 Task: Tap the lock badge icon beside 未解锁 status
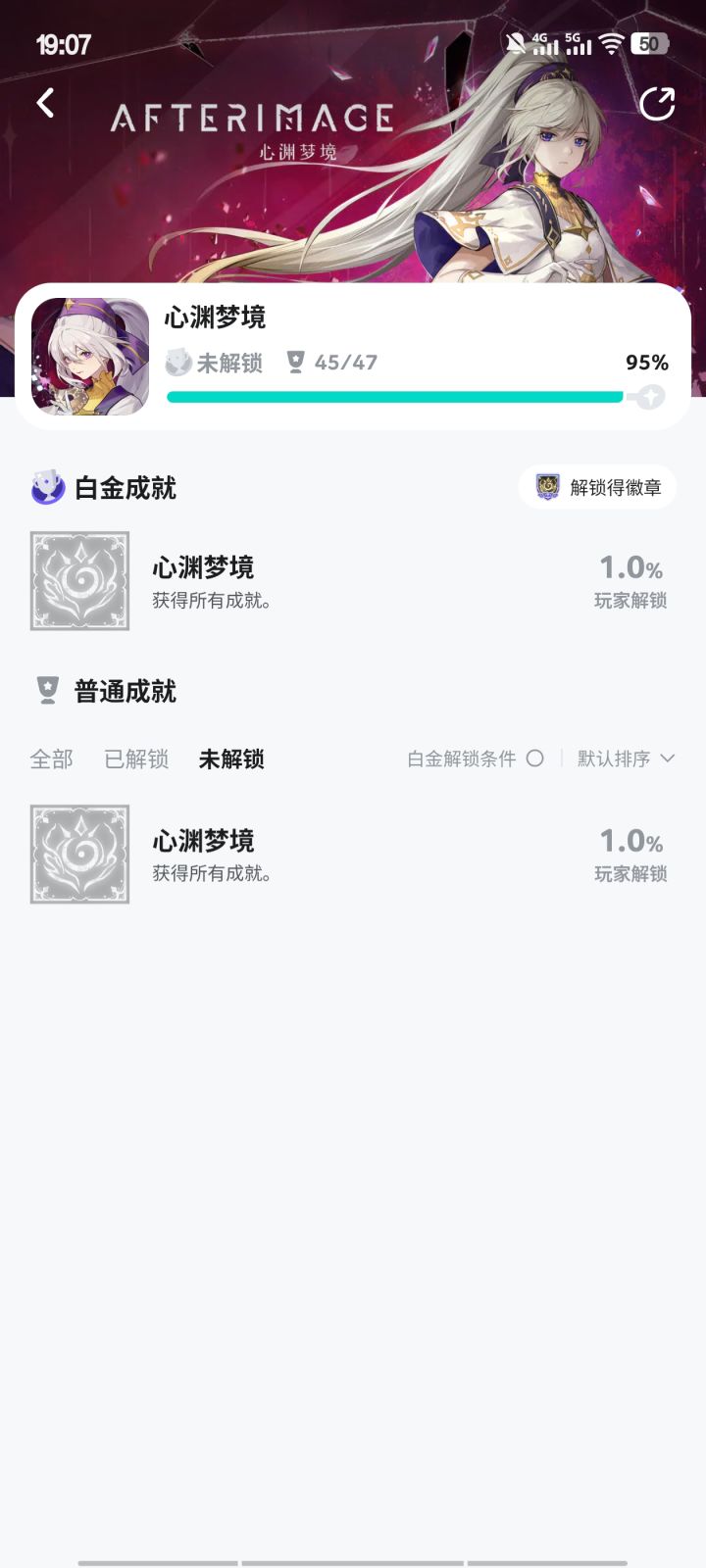pyautogui.click(x=179, y=362)
